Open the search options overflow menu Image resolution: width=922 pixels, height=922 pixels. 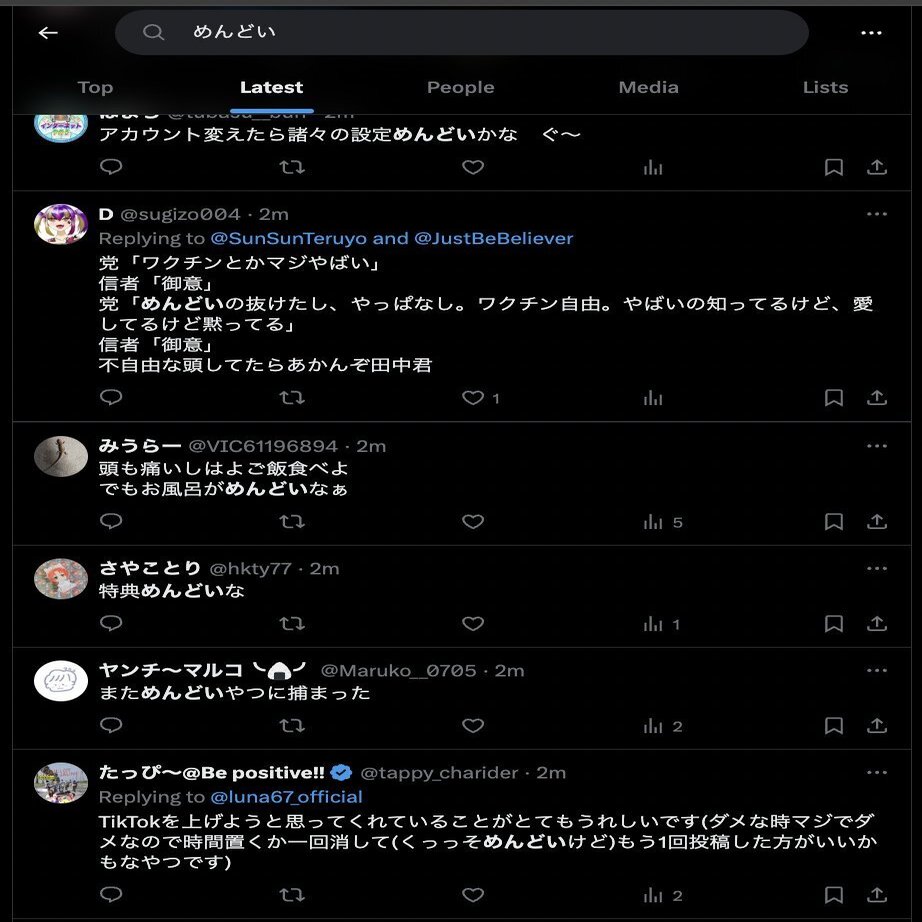870,33
